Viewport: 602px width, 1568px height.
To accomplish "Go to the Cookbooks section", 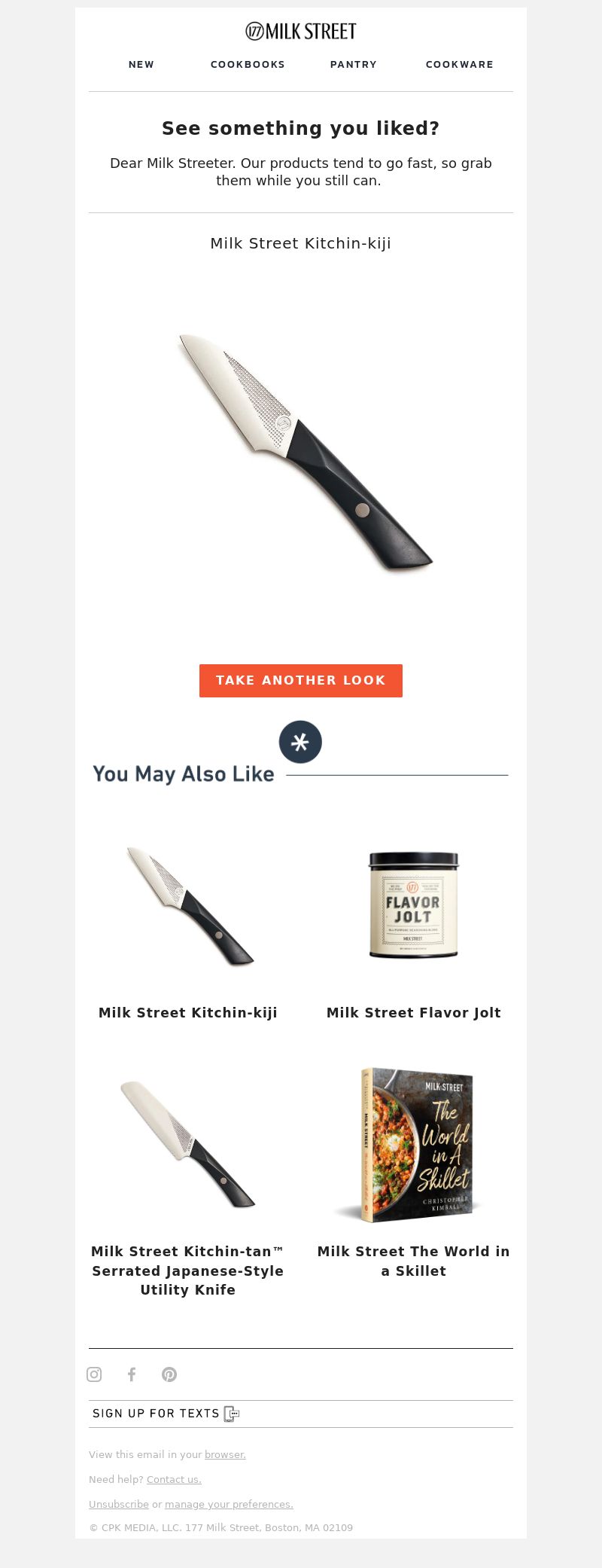I will tap(248, 65).
